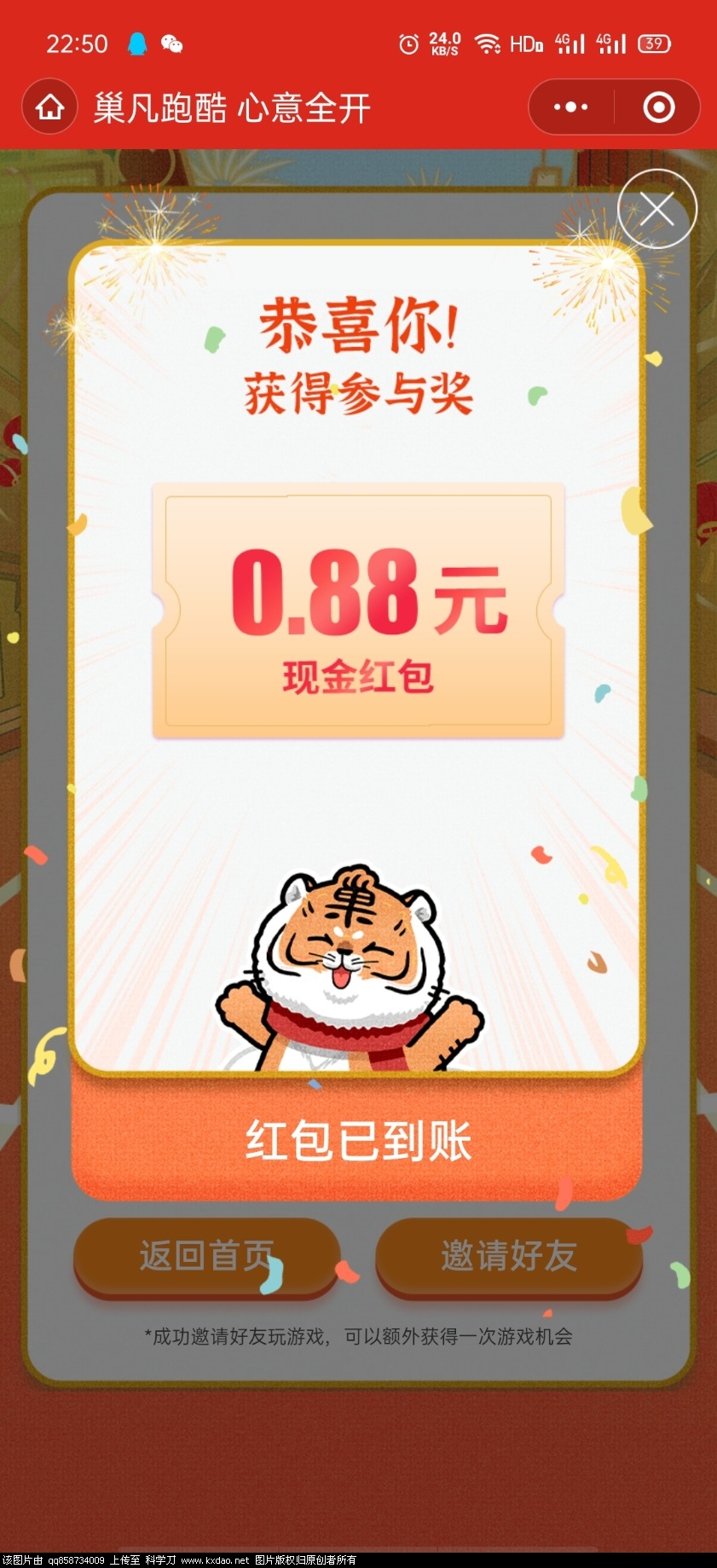Invite friends with 邀请好友 button
Viewport: 717px width, 1568px height.
(509, 1257)
